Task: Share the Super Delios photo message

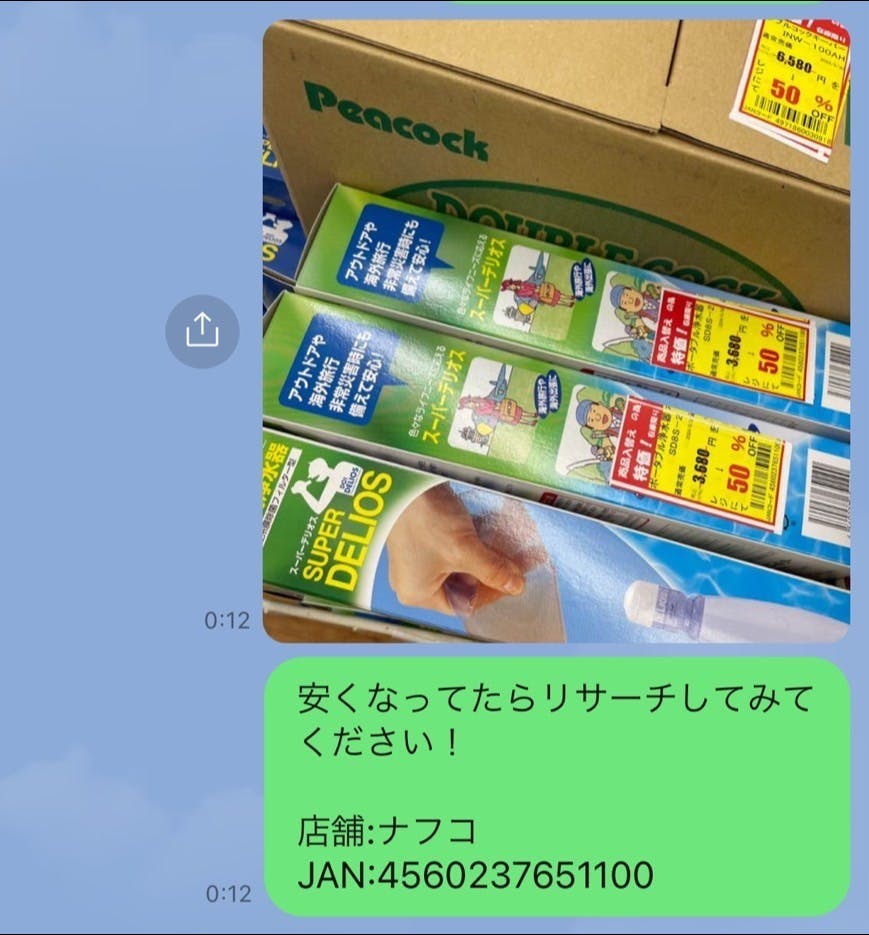Action: (202, 331)
